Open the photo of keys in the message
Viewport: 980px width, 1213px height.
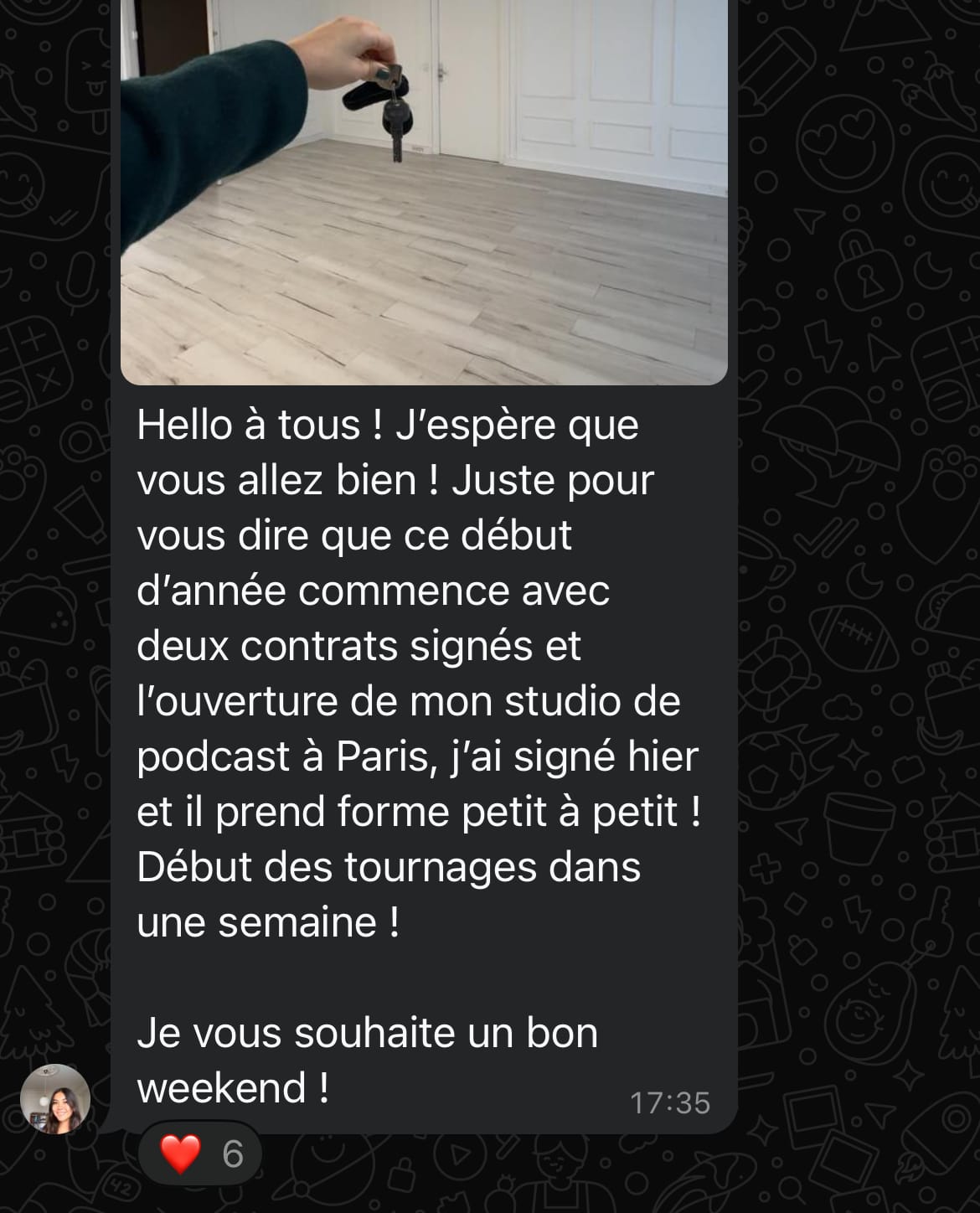pos(424,191)
